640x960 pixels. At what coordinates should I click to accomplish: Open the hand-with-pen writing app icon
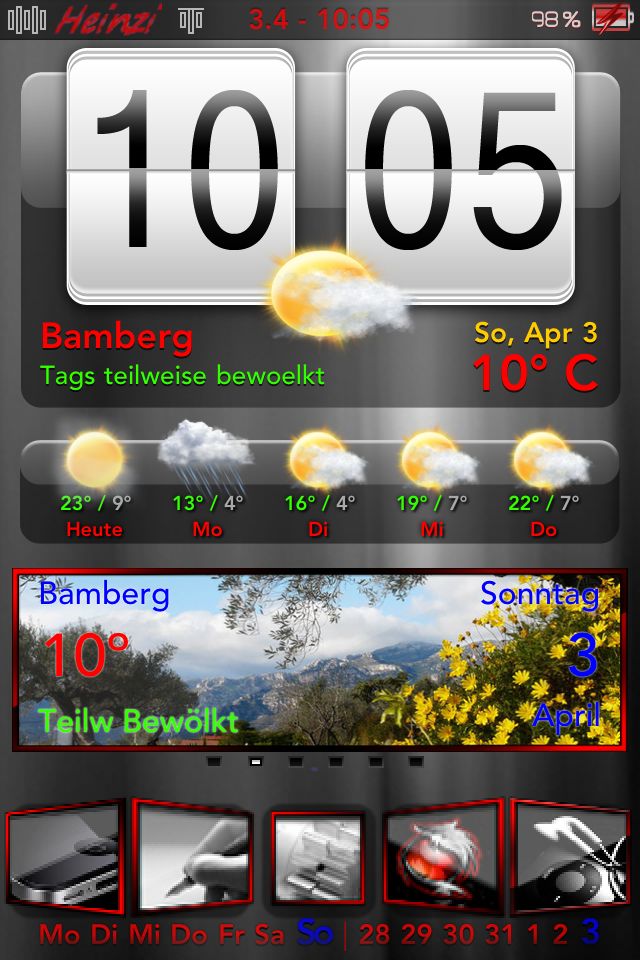(x=192, y=855)
